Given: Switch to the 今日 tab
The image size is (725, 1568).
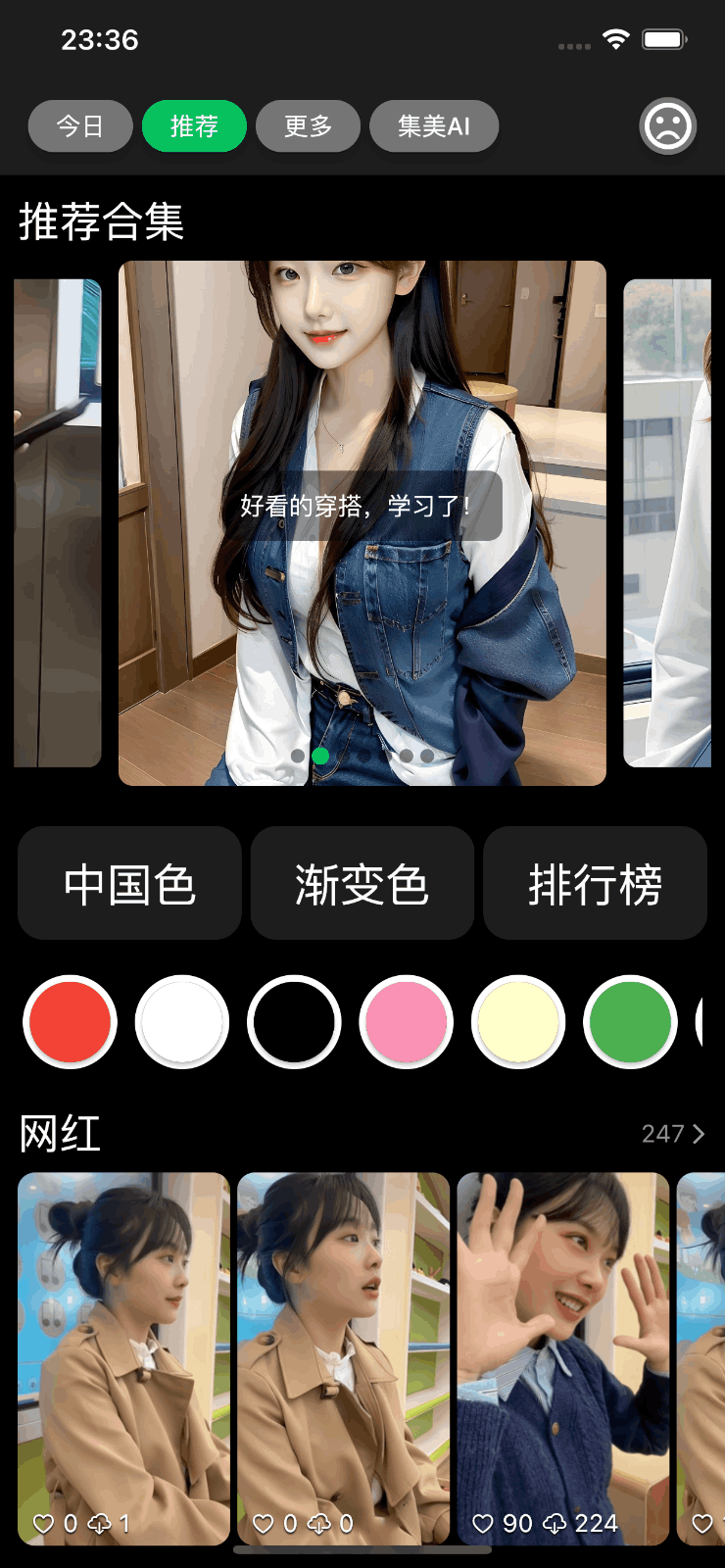Looking at the screenshot, I should tap(80, 126).
